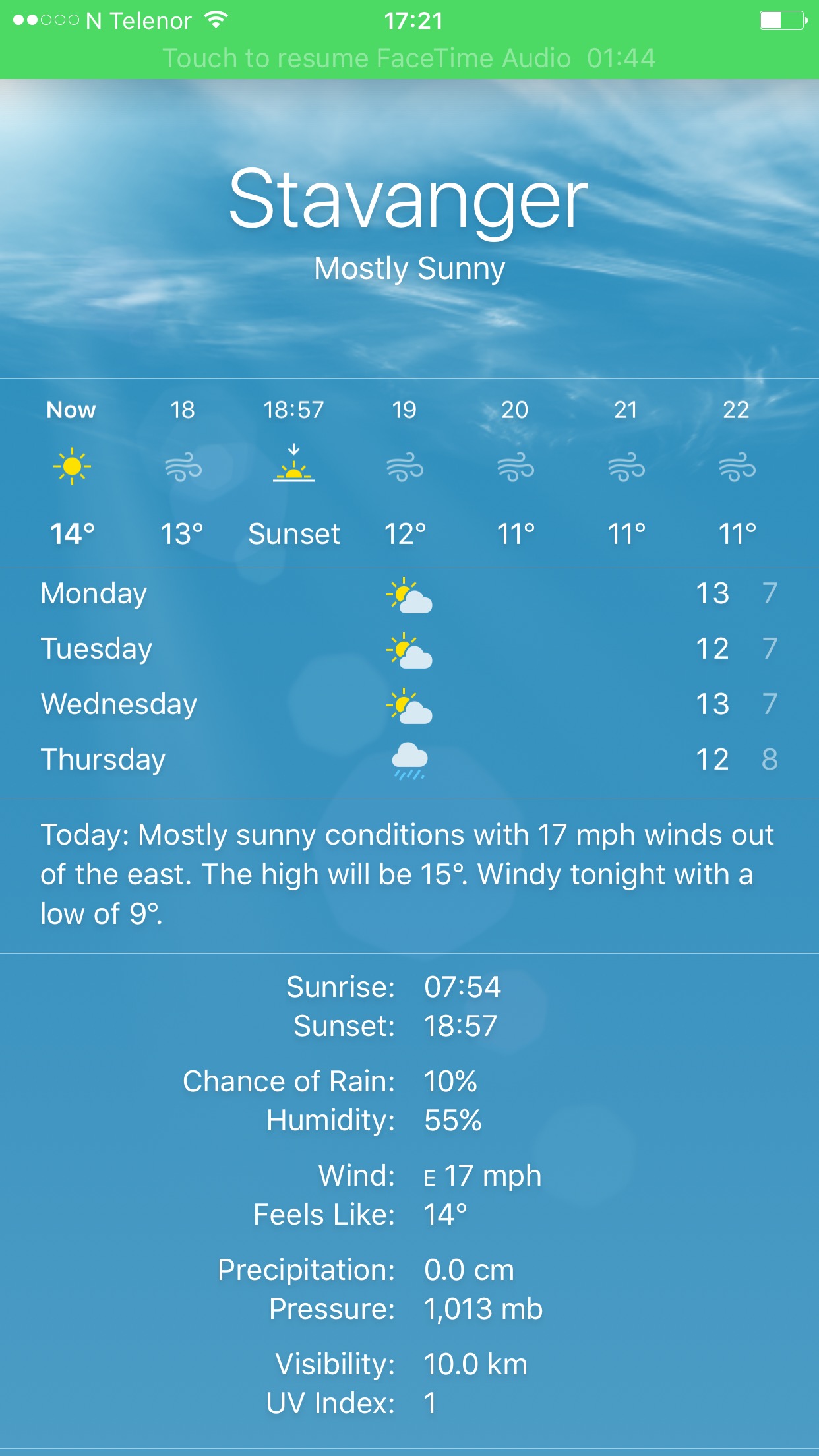Tap banner to resume FaceTime Audio
This screenshot has width=819, height=1456.
pyautogui.click(x=409, y=58)
